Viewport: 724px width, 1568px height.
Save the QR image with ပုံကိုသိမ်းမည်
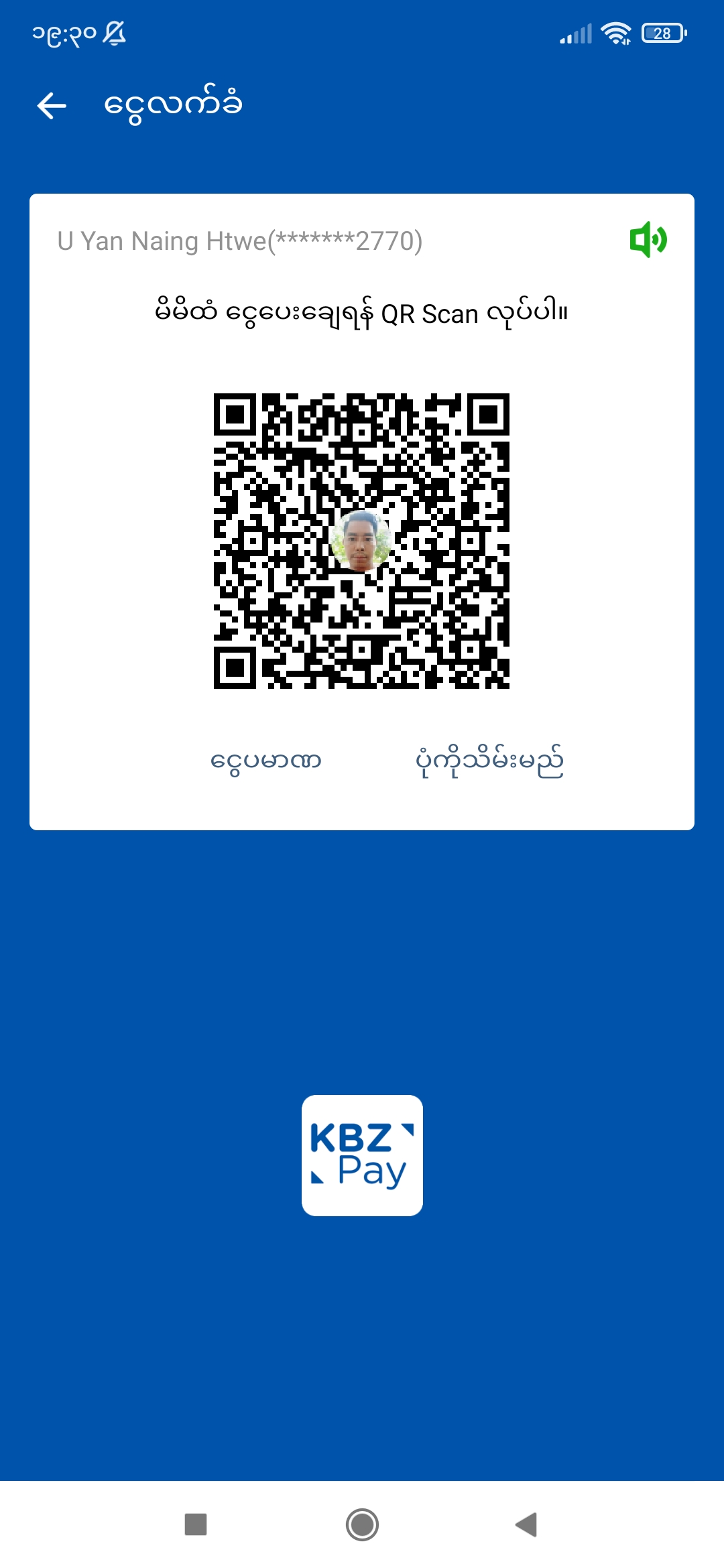pyautogui.click(x=489, y=761)
